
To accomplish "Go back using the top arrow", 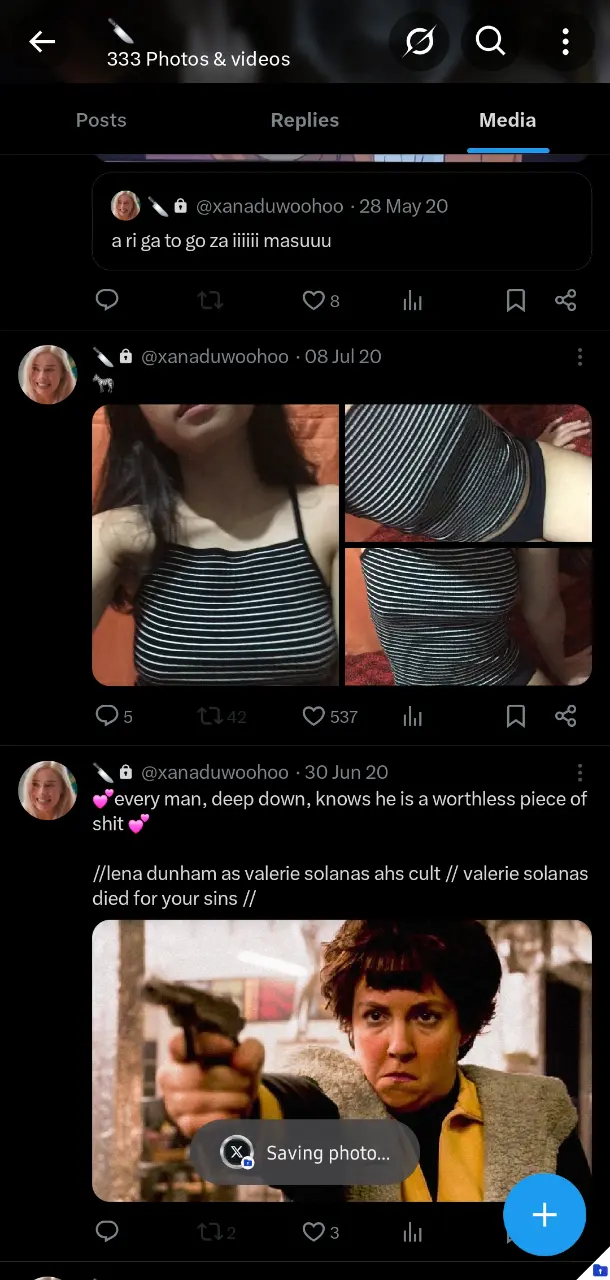I will [42, 41].
